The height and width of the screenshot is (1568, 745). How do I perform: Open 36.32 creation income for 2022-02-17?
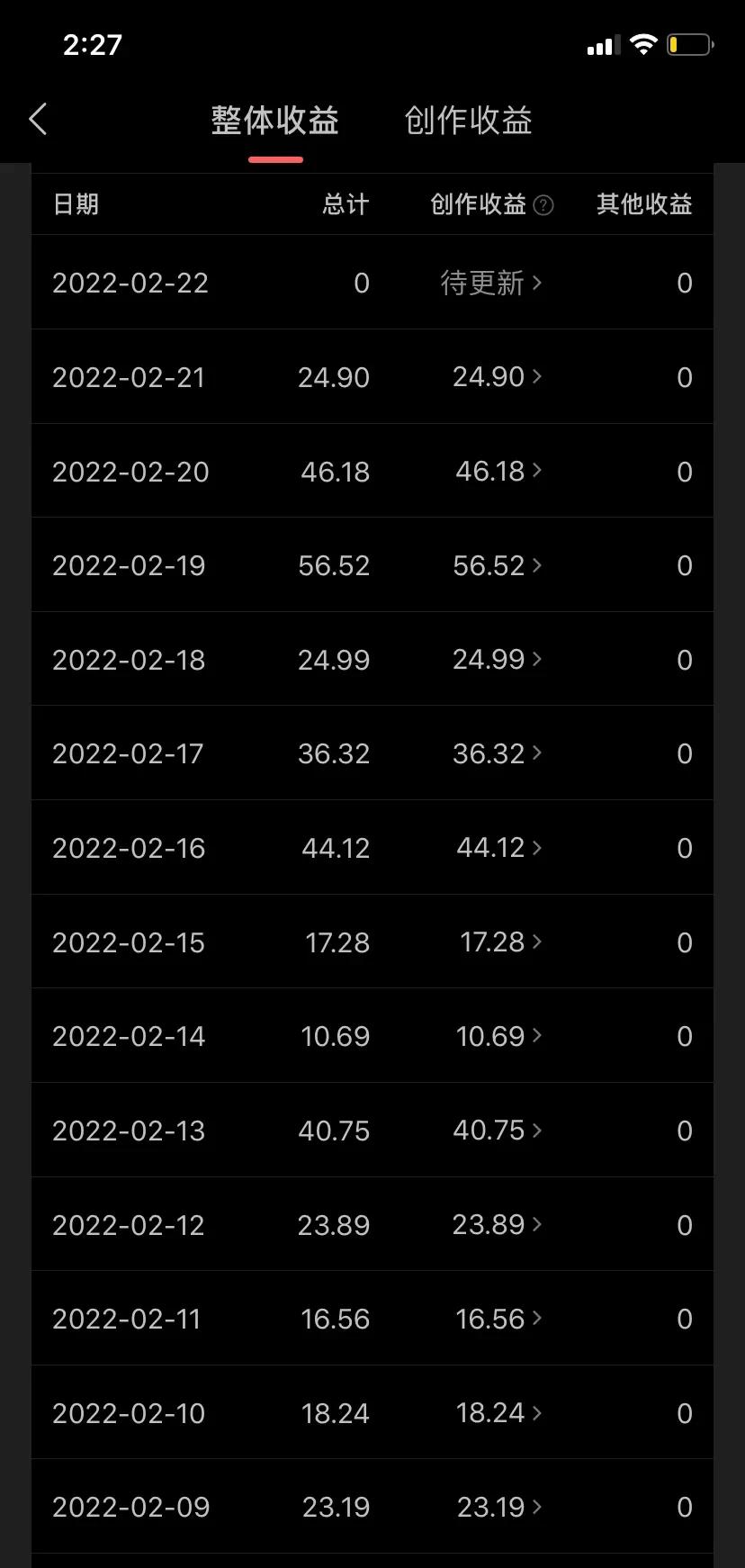point(497,753)
